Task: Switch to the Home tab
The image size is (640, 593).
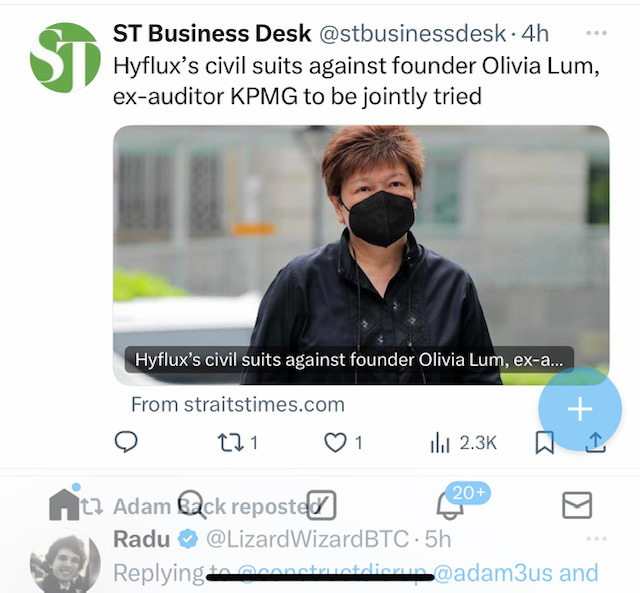Action: 64,505
